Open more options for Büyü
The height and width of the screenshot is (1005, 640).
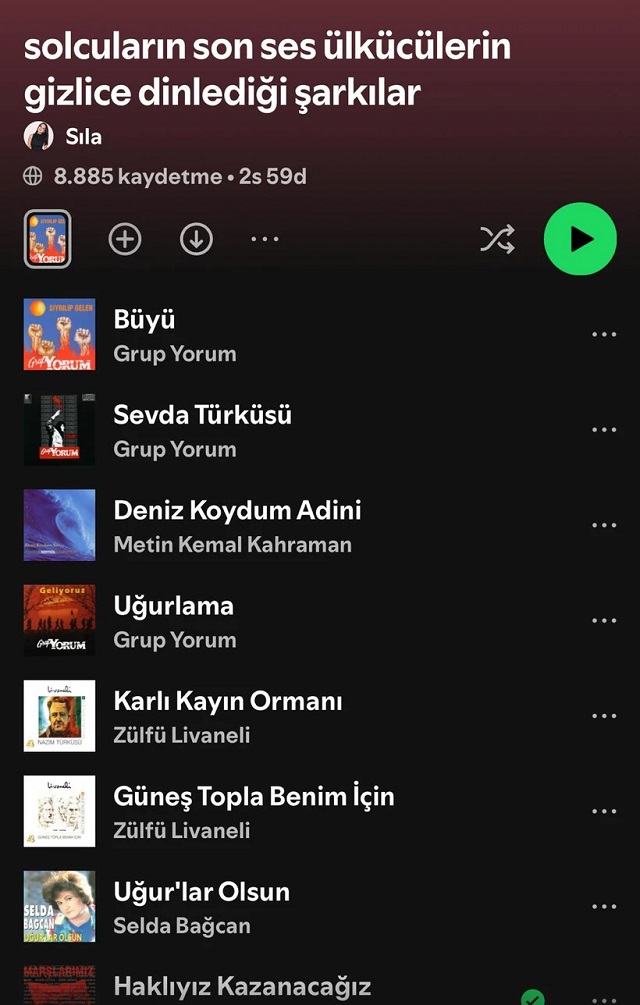click(604, 335)
